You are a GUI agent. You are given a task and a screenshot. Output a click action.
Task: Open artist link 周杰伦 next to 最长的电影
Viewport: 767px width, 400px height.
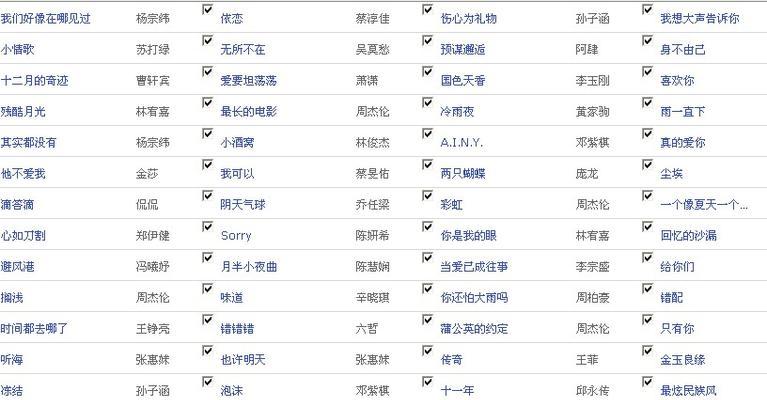pyautogui.click(x=373, y=112)
